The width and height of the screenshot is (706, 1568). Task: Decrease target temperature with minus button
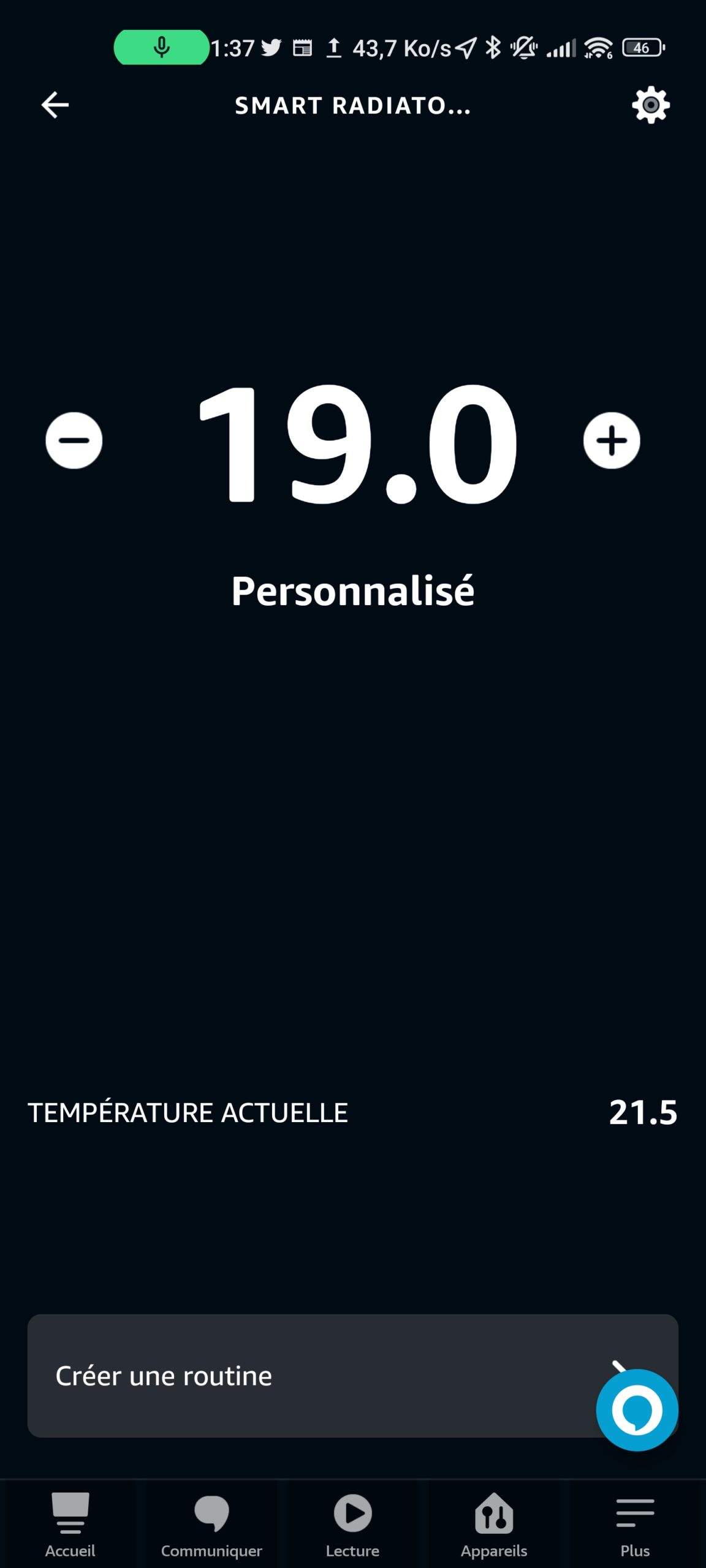[x=74, y=440]
